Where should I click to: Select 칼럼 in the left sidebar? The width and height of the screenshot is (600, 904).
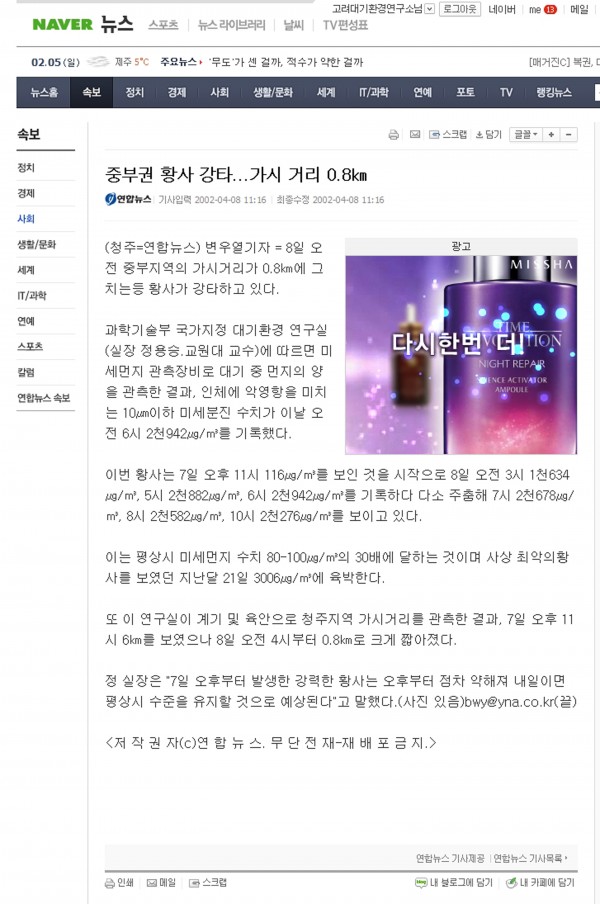pyautogui.click(x=26, y=372)
